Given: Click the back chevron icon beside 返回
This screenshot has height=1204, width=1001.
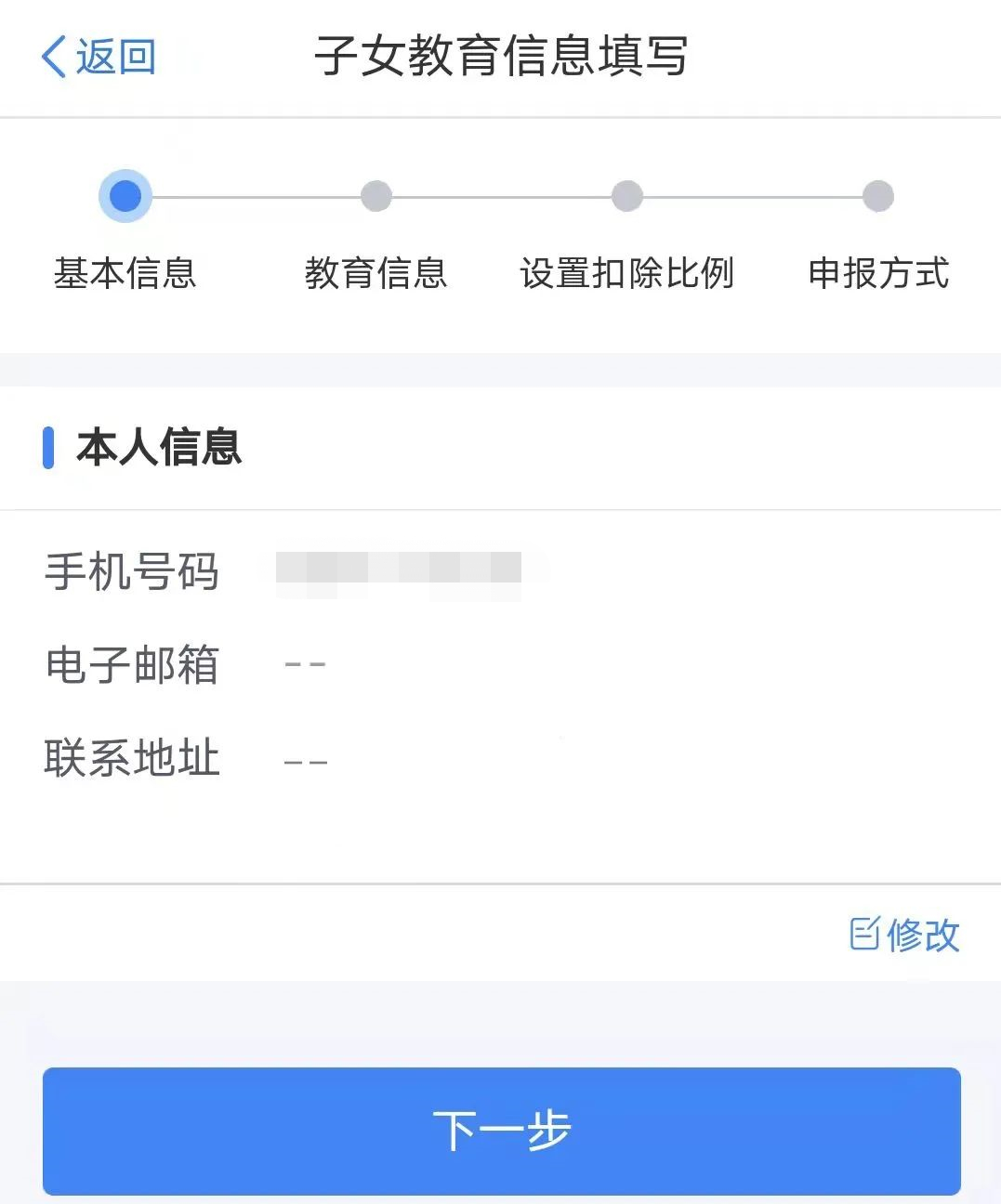Looking at the screenshot, I should coord(51,56).
